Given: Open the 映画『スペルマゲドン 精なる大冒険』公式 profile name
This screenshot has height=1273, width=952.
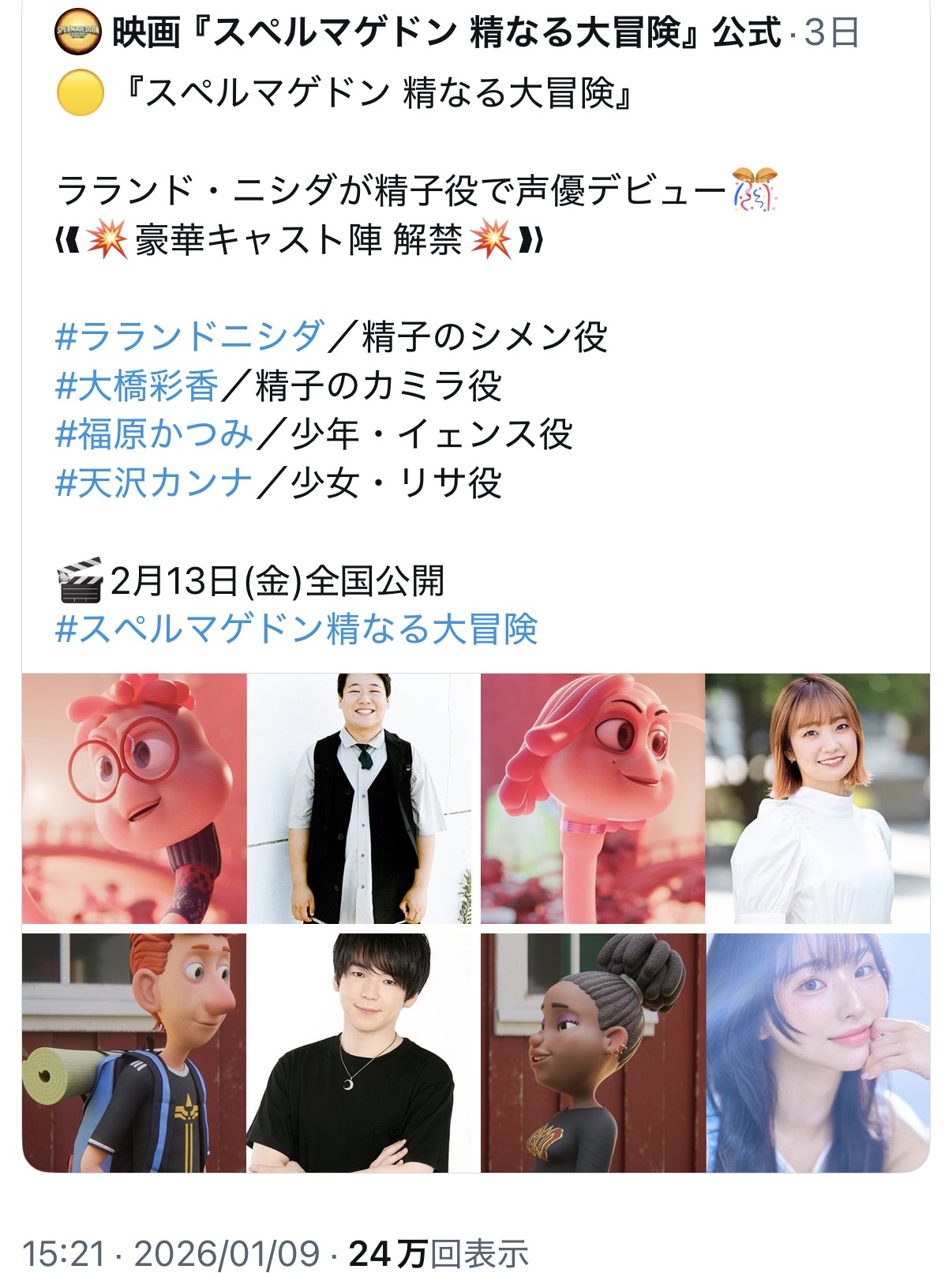Looking at the screenshot, I should (446, 33).
